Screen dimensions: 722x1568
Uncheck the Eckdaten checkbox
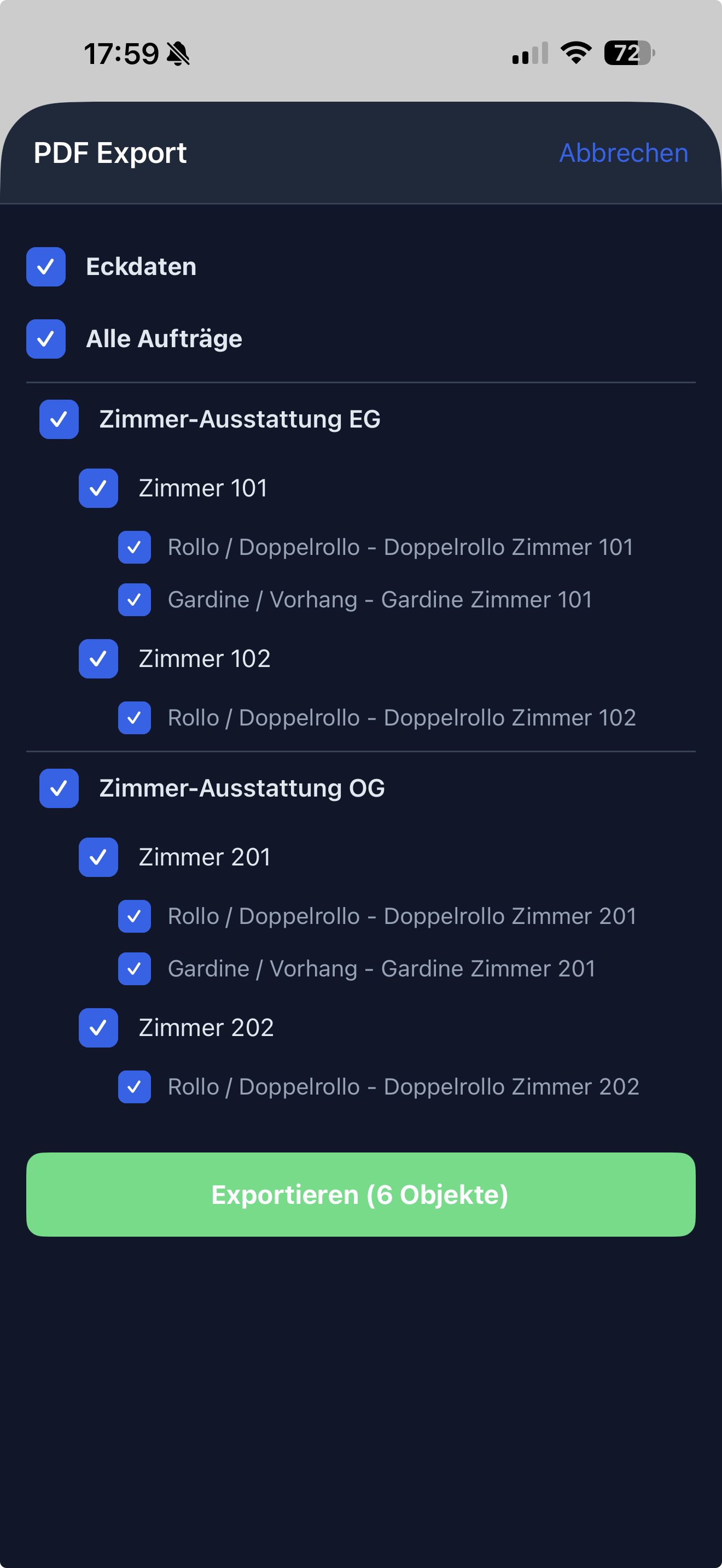45,267
